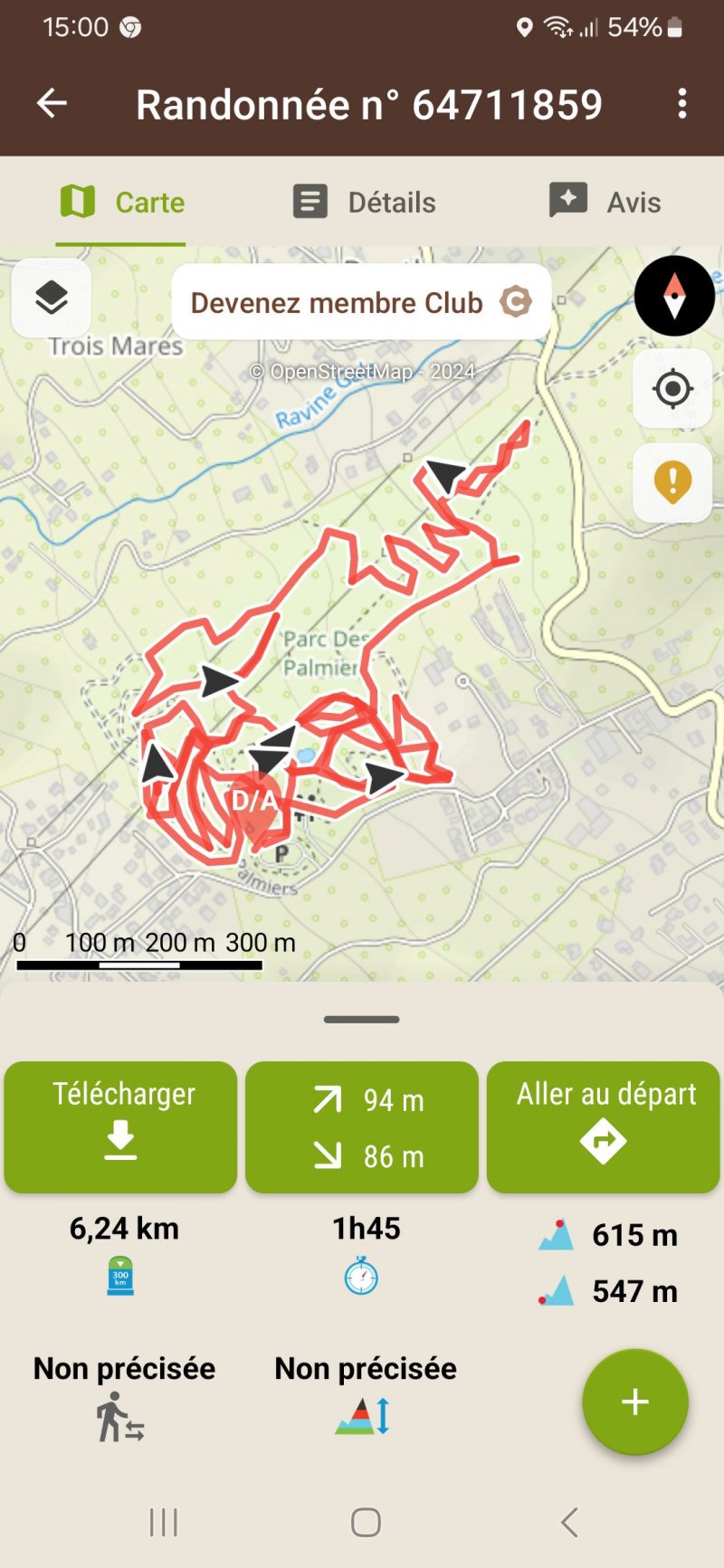Report a problem with the warning icon
This screenshot has height=1568, width=724.
pos(672,482)
